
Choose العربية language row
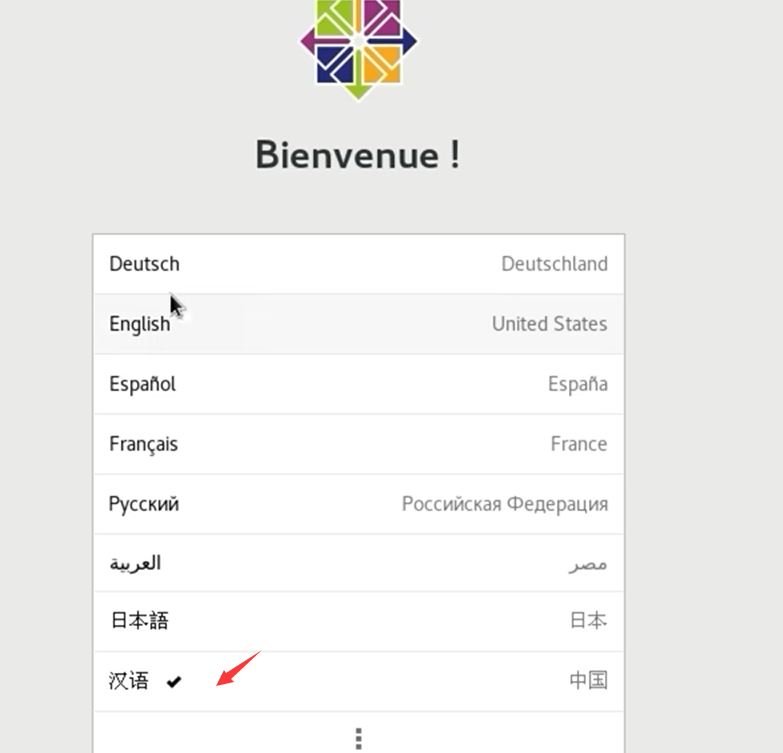click(358, 563)
